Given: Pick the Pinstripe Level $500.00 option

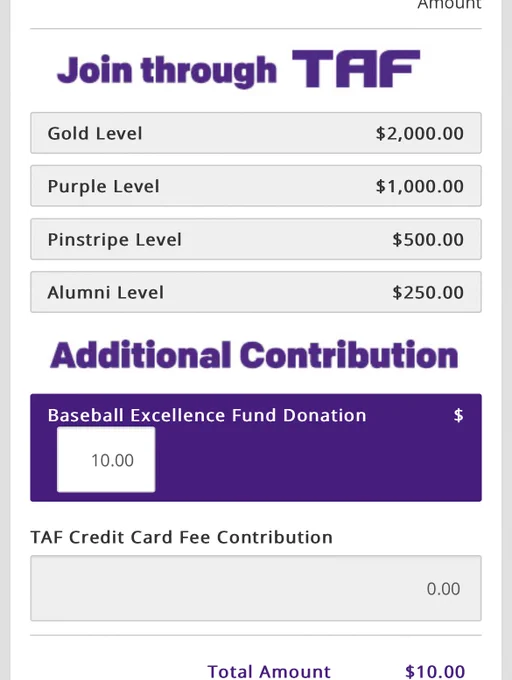Looking at the screenshot, I should pos(256,239).
